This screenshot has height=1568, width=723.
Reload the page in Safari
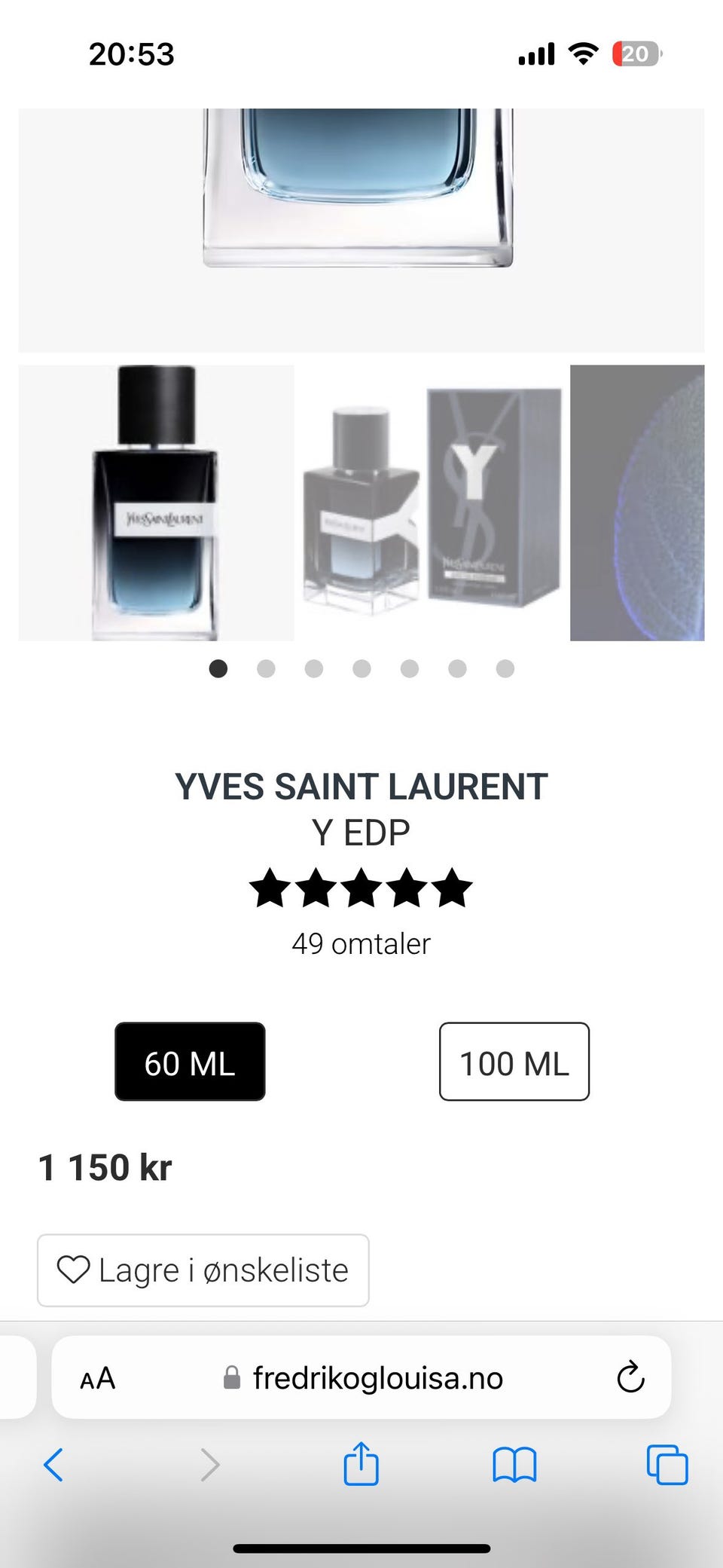coord(630,1378)
